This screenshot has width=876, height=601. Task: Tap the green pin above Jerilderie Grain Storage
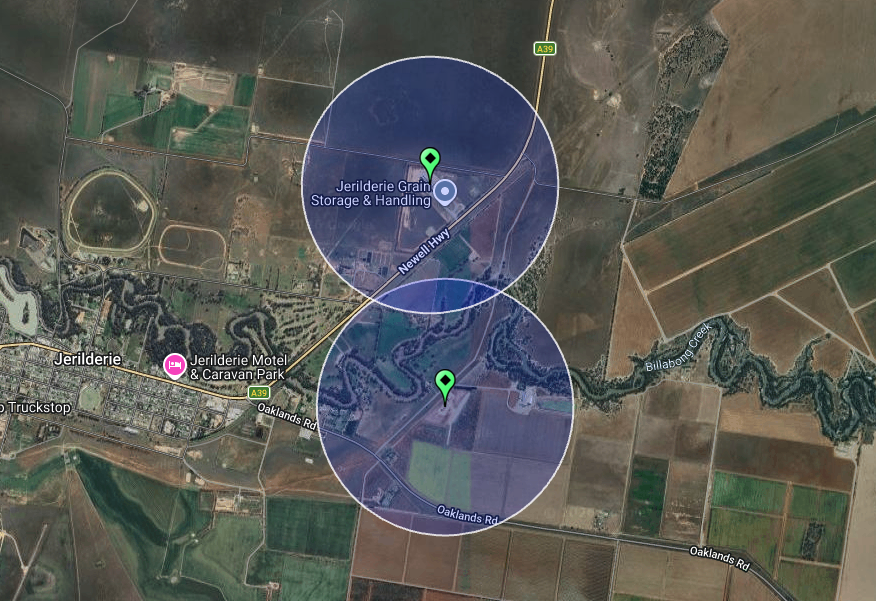[x=430, y=160]
